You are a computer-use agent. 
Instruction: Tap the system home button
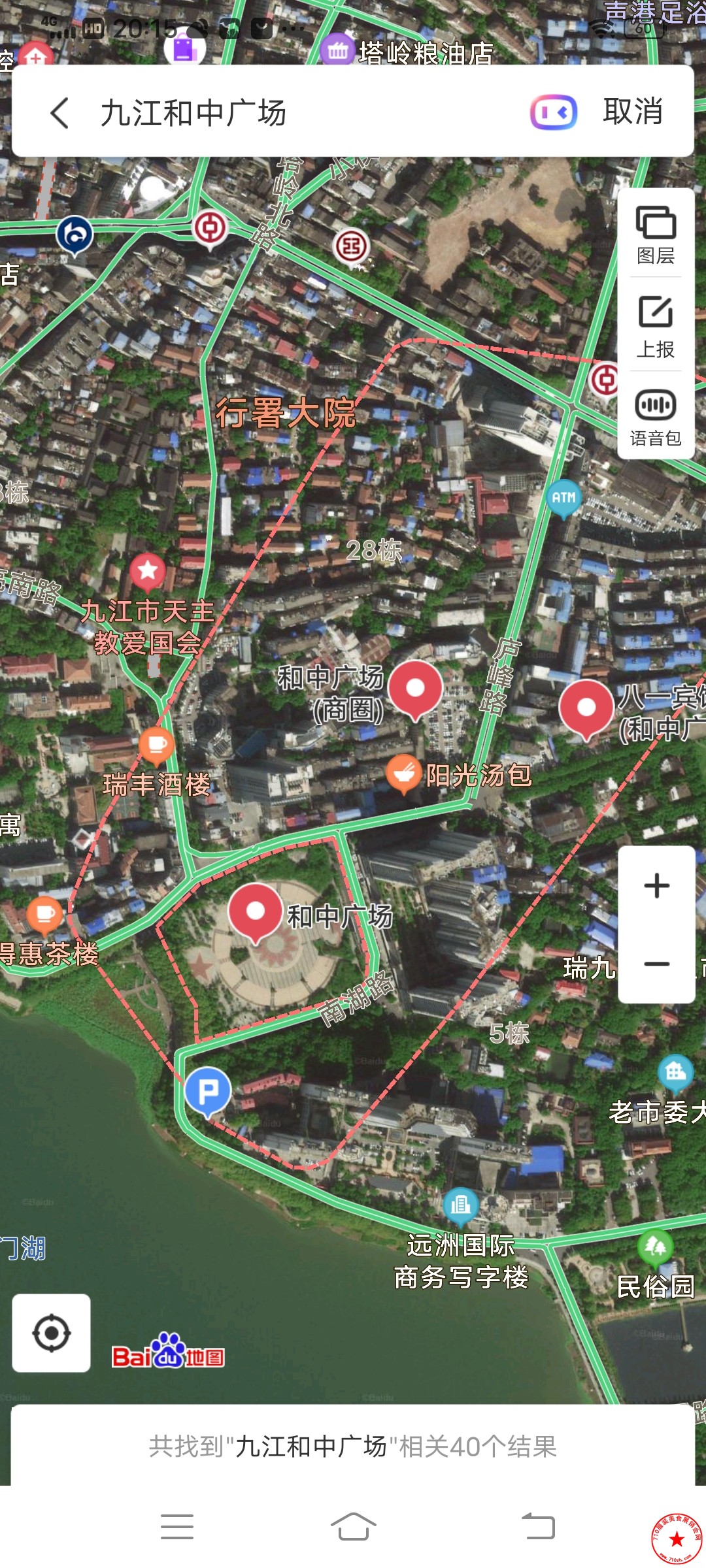tap(353, 1527)
